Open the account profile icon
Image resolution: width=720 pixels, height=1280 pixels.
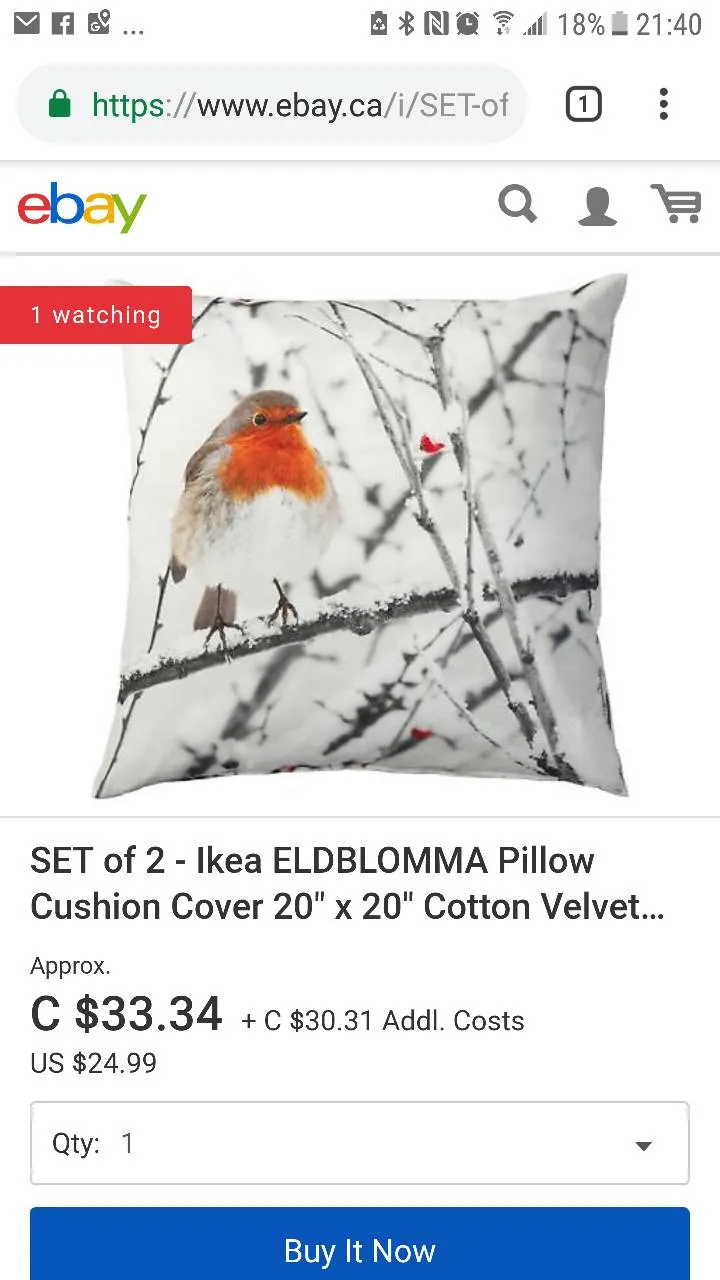tap(597, 206)
